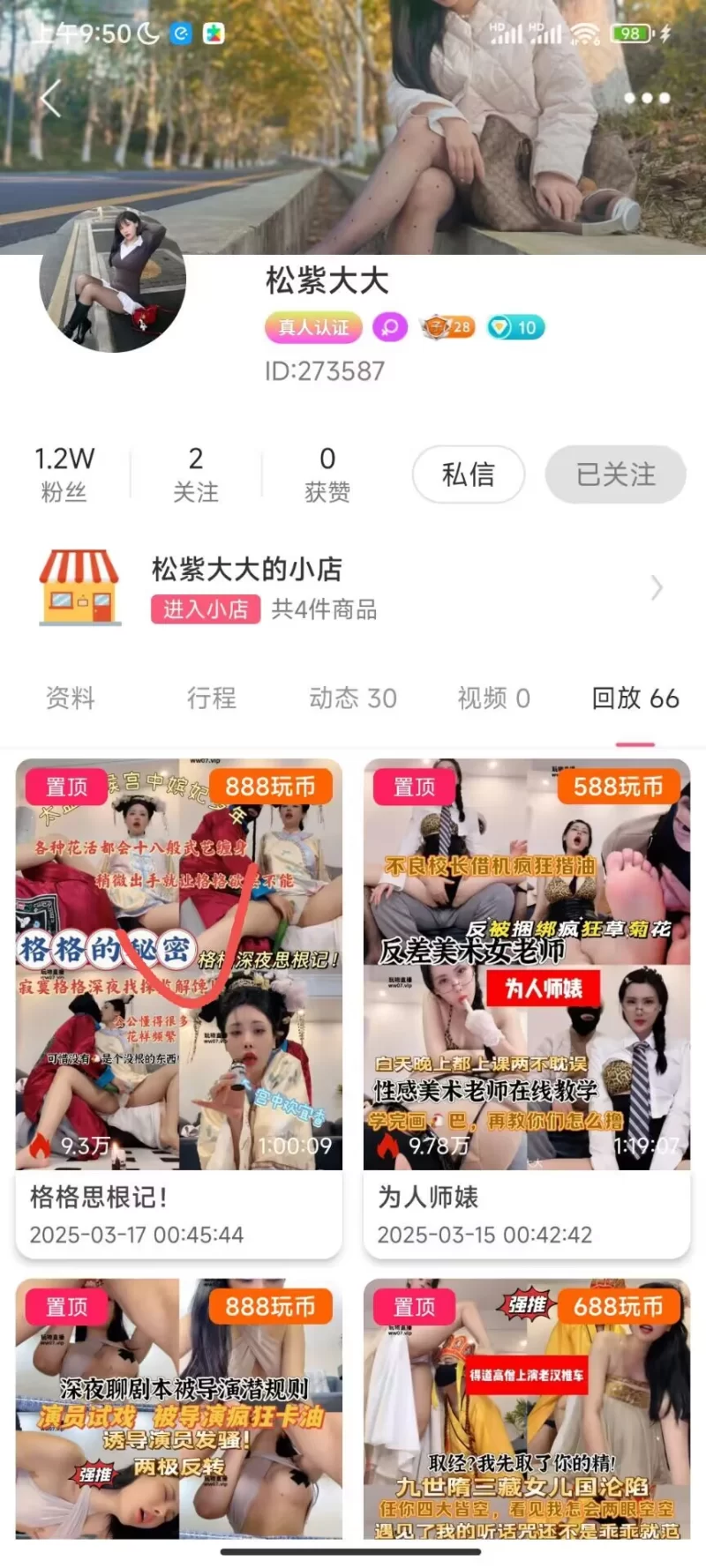Switch to the 资料 tab

click(x=70, y=698)
